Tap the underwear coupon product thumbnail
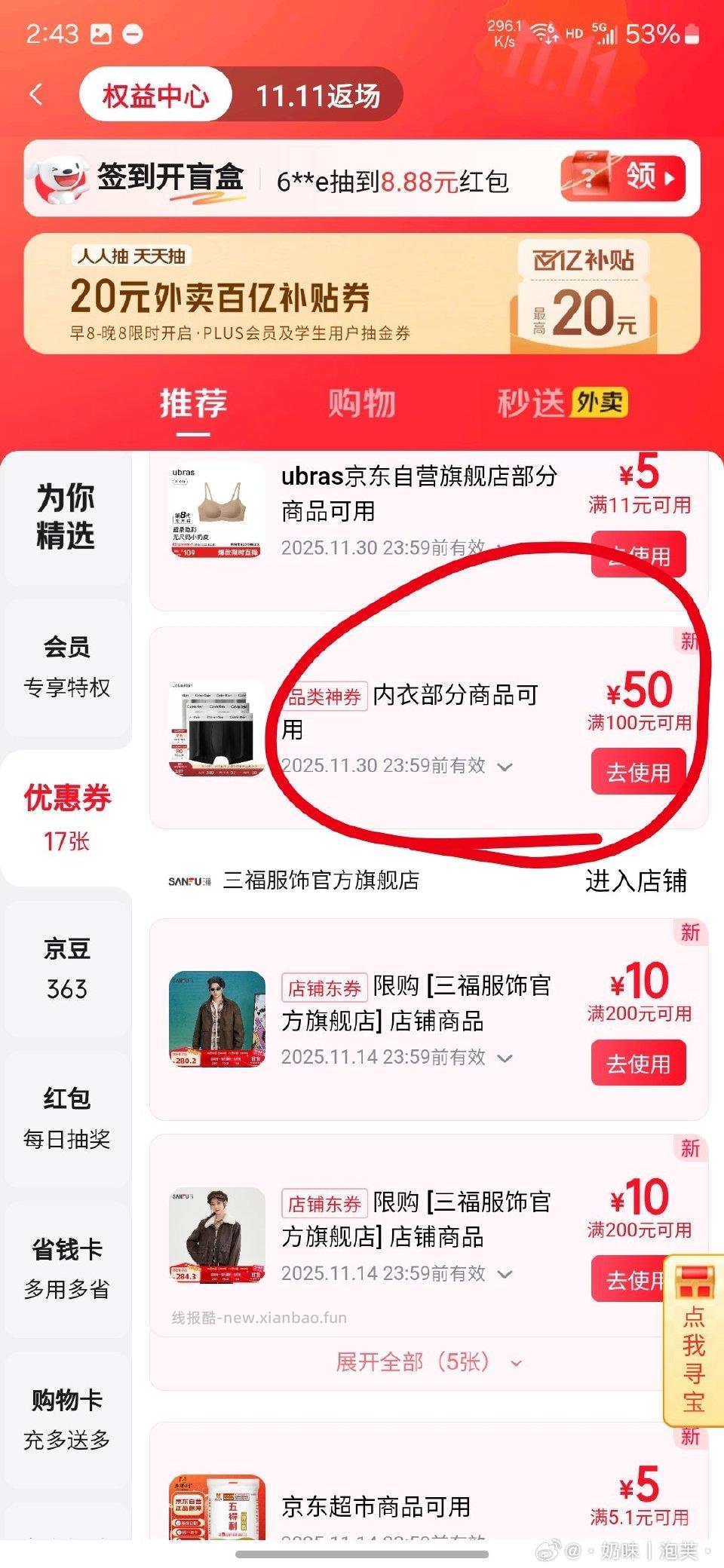Image resolution: width=724 pixels, height=1568 pixels. 215,726
